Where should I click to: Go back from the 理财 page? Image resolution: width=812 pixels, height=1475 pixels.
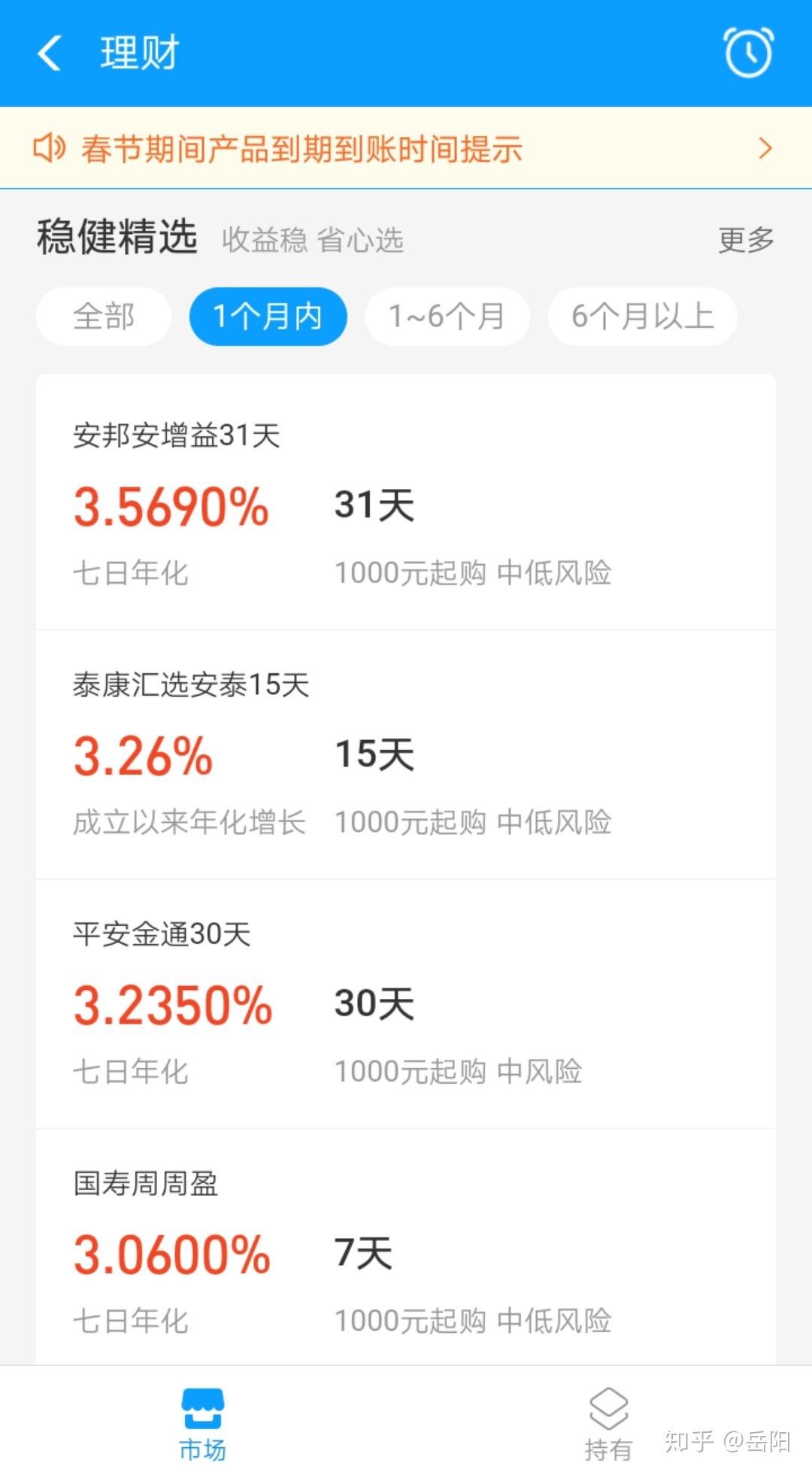pyautogui.click(x=50, y=53)
